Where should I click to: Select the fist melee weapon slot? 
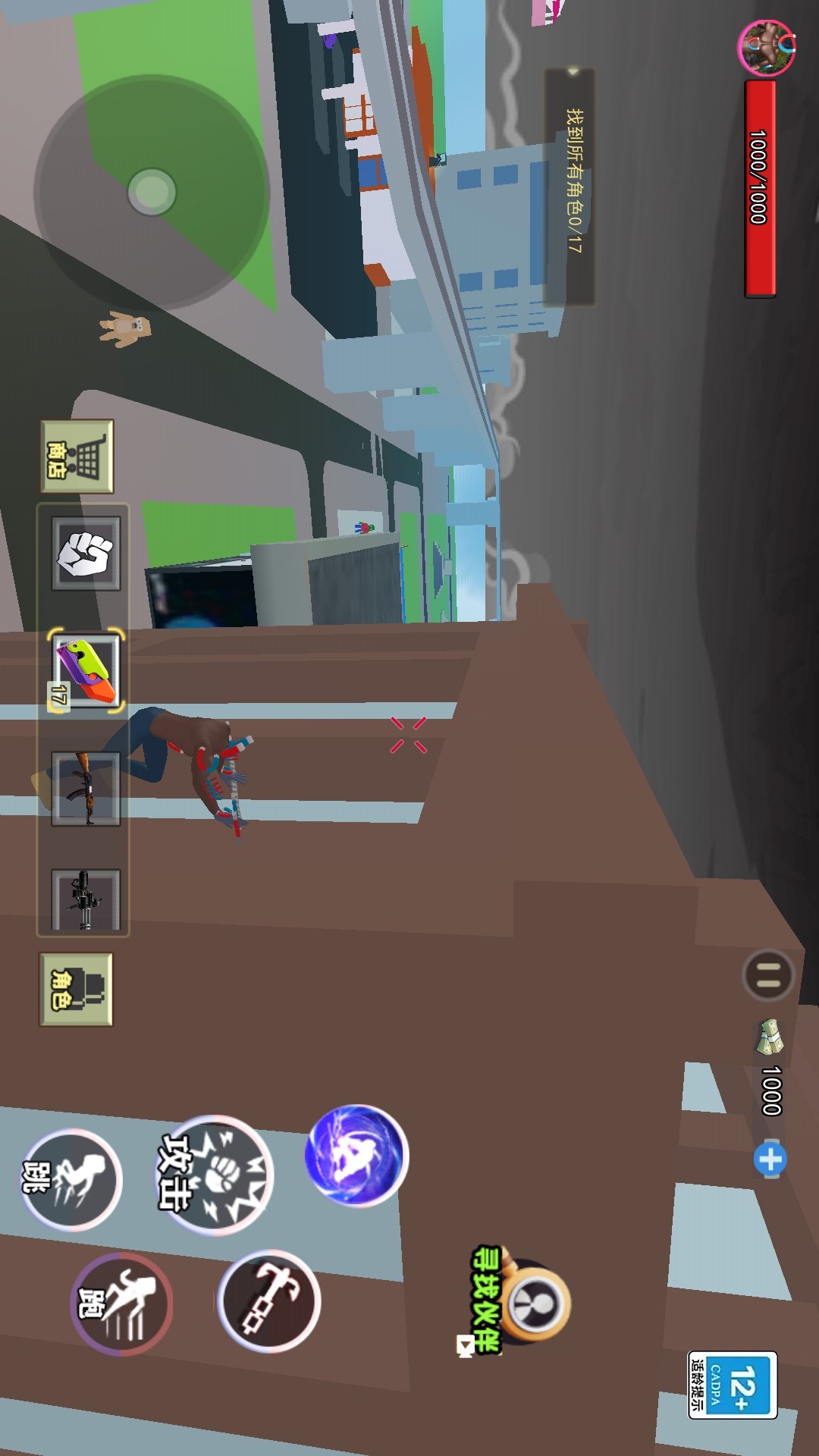pyautogui.click(x=86, y=554)
